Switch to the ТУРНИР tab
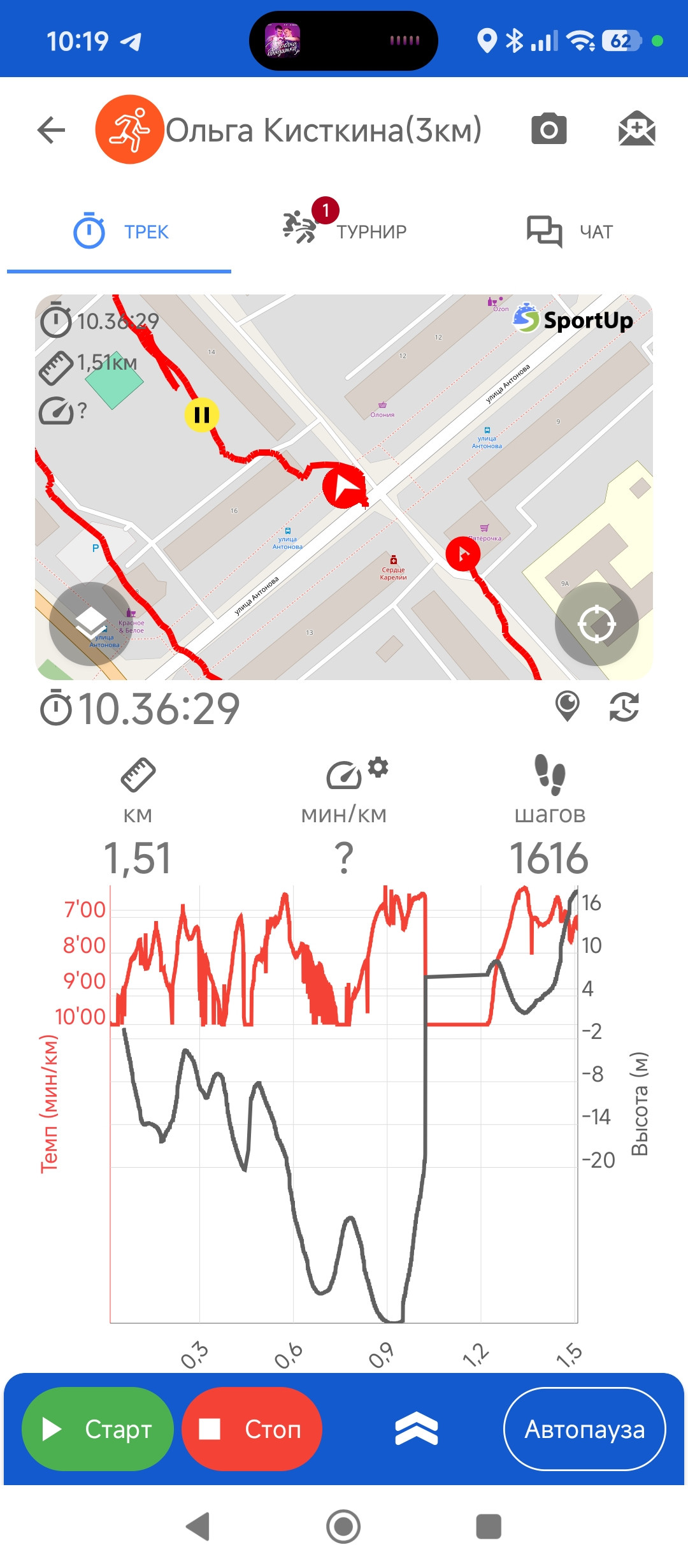Screen dimensions: 688x1568 pos(345,229)
